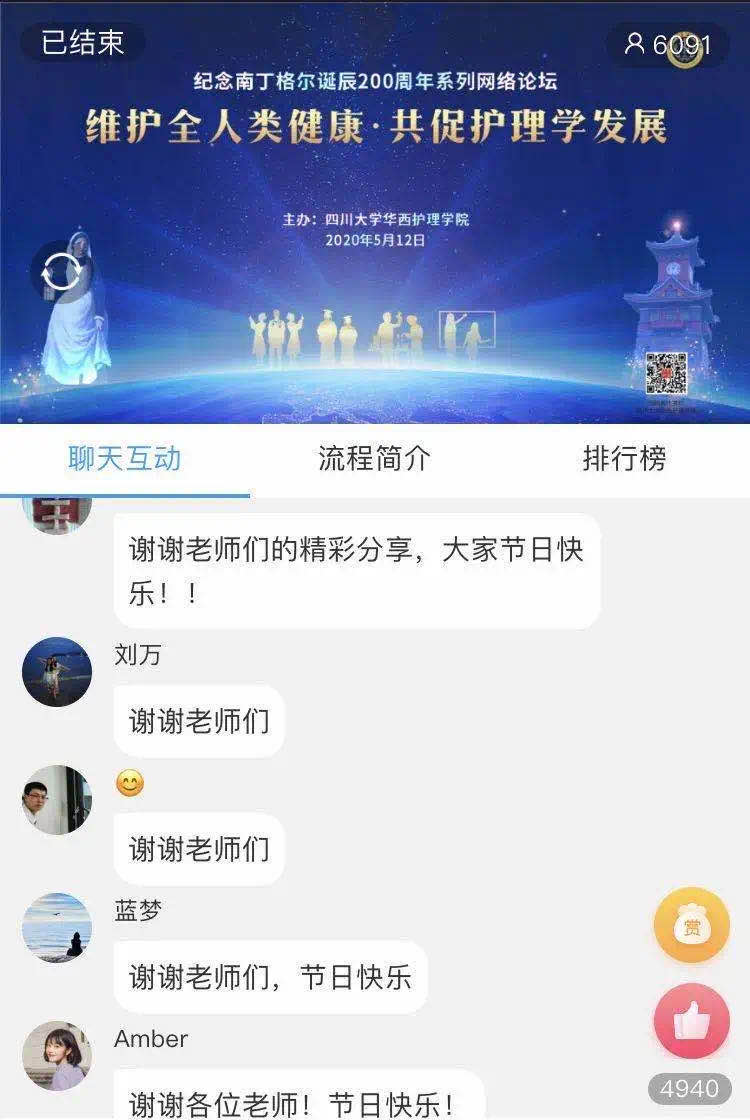Tap the refresh icon on the video

click(x=61, y=272)
